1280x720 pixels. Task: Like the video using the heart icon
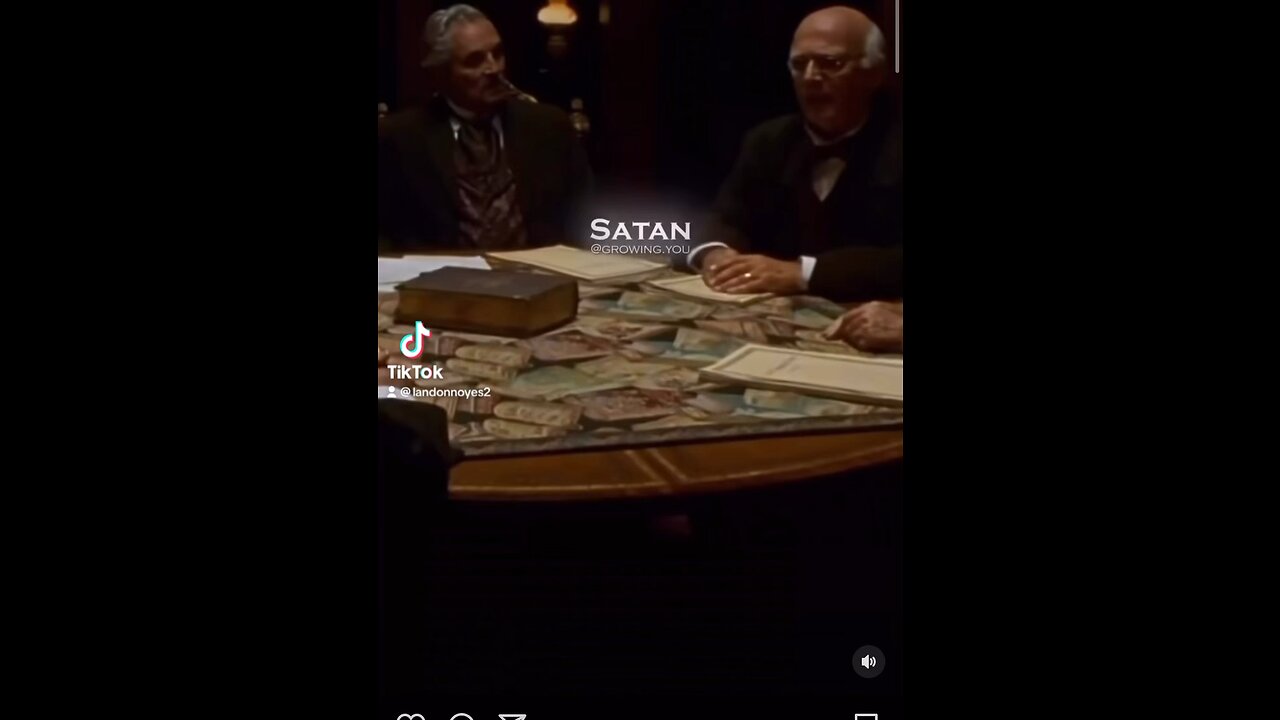(410, 716)
